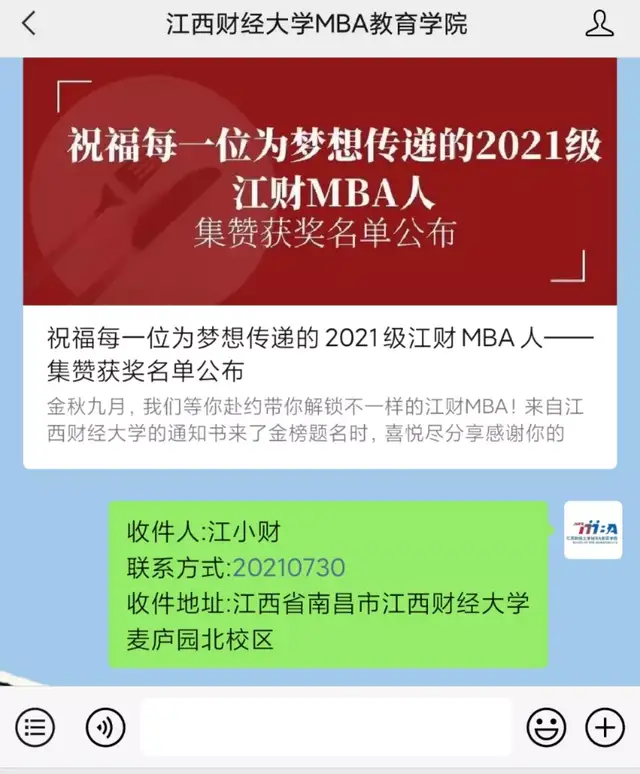The height and width of the screenshot is (774, 640).
Task: Focus the message text field
Action: coord(325,727)
